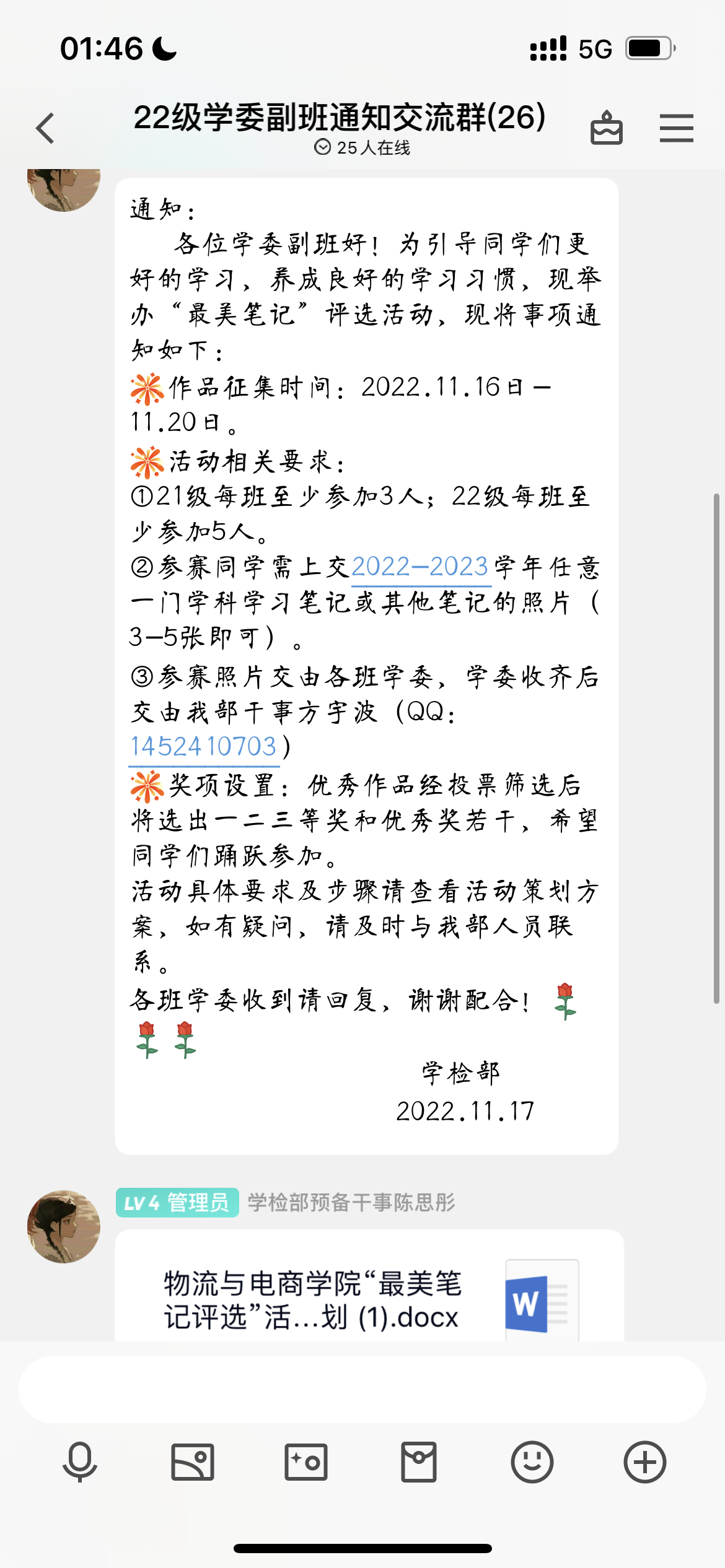This screenshot has height=1568, width=725.
Task: Open the emoji panel
Action: point(532,1462)
